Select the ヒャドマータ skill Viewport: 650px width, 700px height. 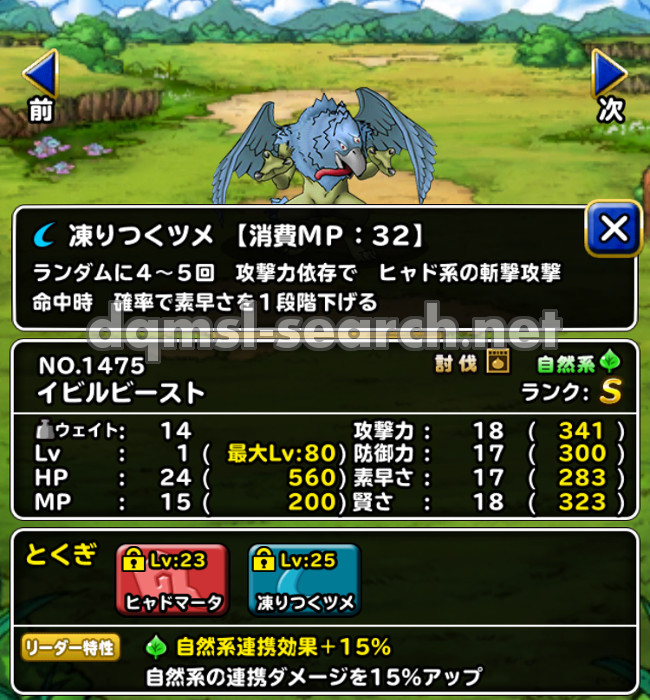click(x=171, y=581)
